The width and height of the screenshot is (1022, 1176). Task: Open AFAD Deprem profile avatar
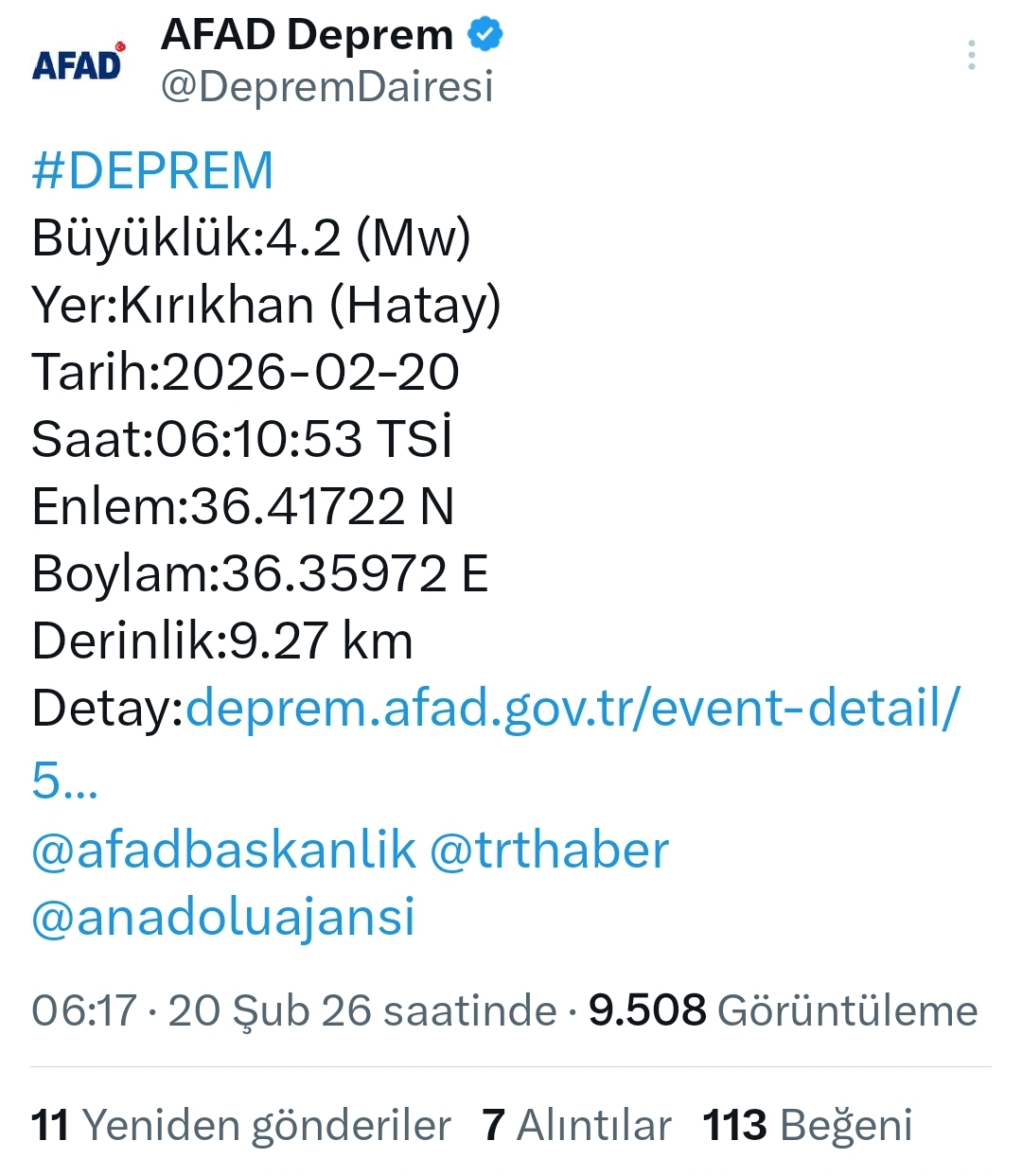78,62
